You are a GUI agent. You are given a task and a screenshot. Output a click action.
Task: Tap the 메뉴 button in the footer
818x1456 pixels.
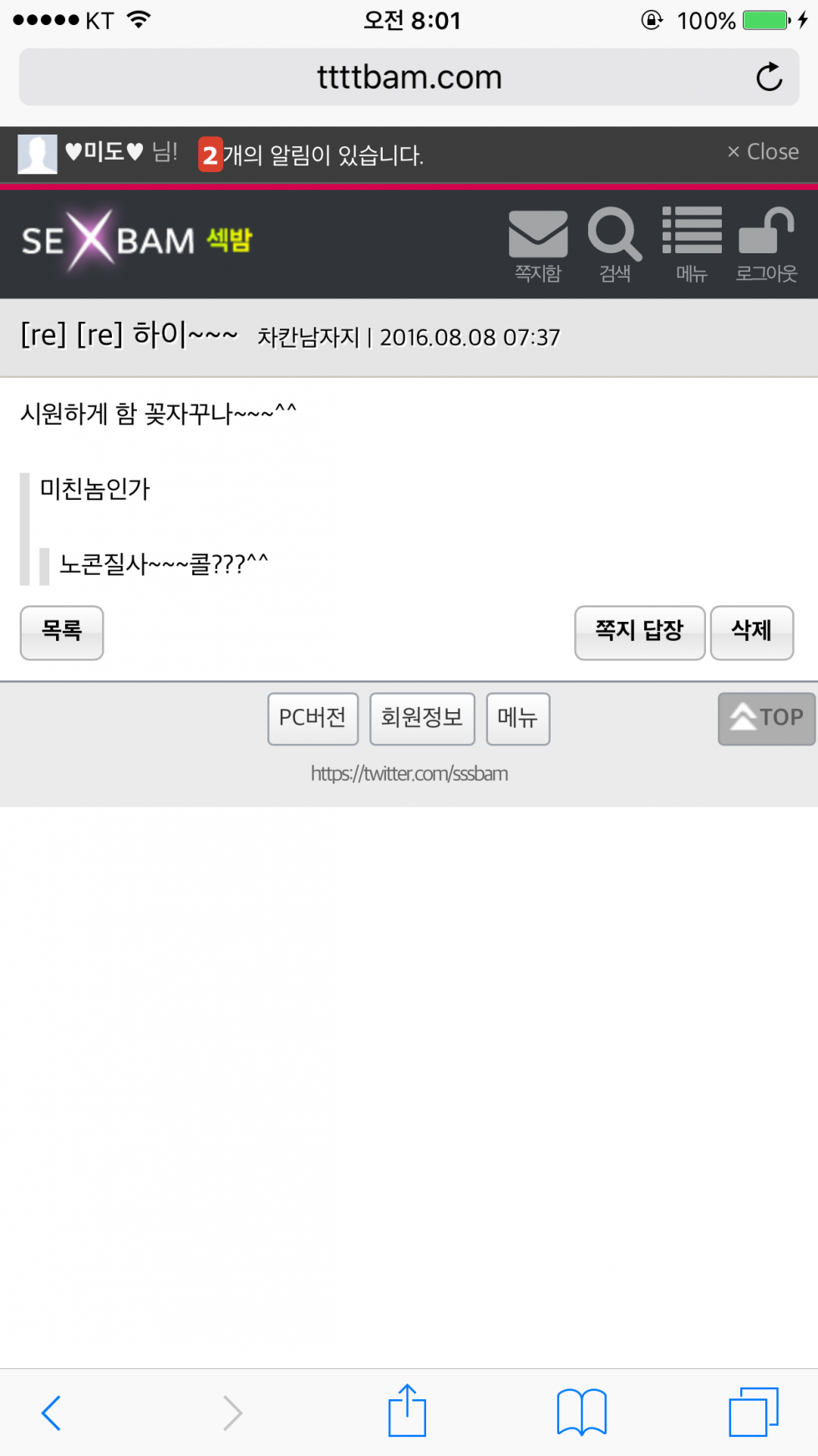517,718
